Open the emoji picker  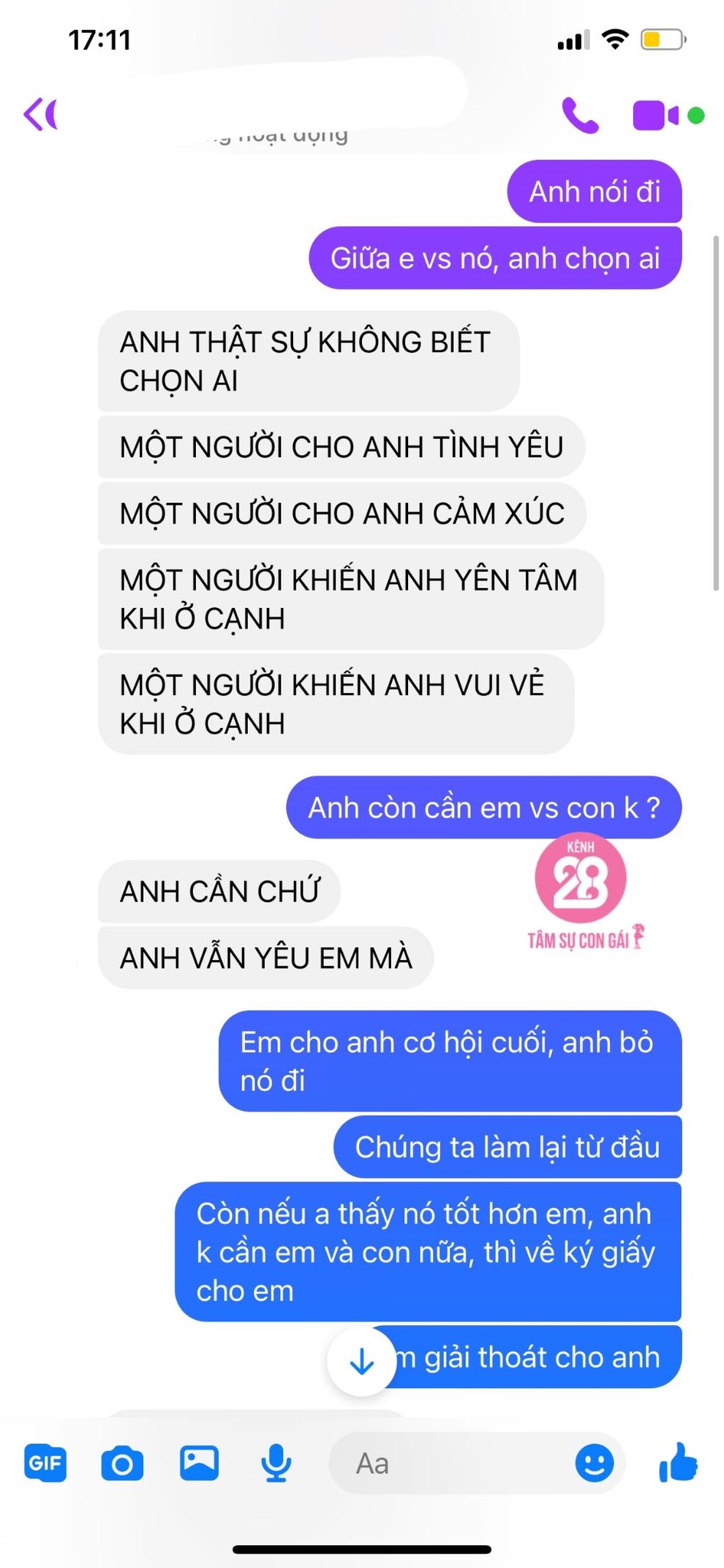point(594,1463)
